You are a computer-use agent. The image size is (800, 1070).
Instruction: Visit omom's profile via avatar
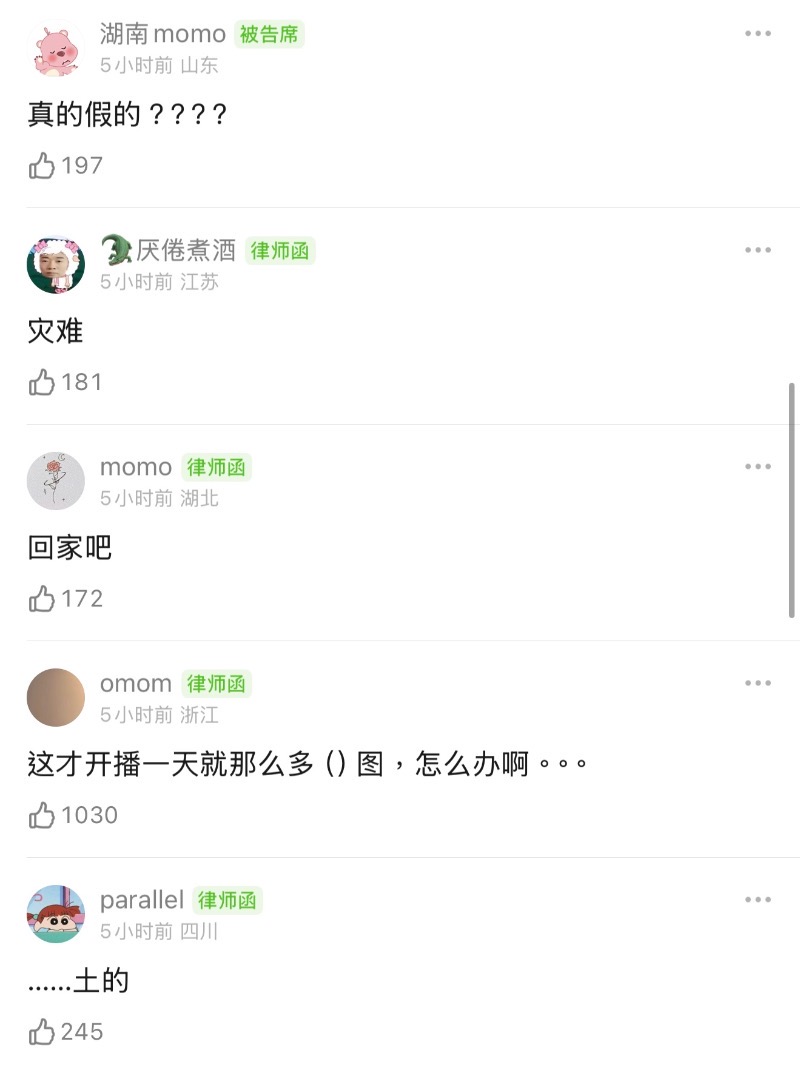[x=56, y=698]
